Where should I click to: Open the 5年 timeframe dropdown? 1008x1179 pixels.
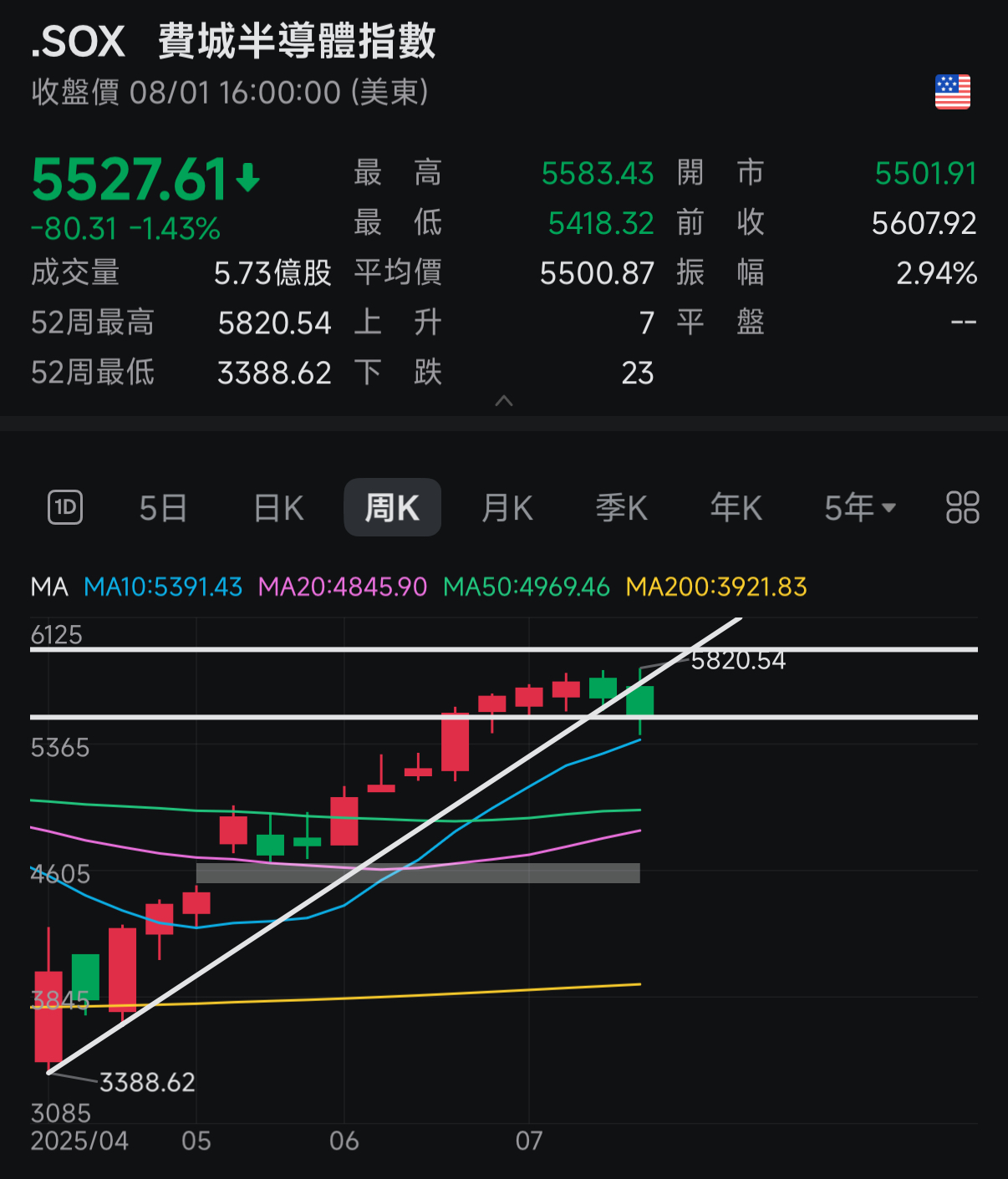(x=858, y=507)
